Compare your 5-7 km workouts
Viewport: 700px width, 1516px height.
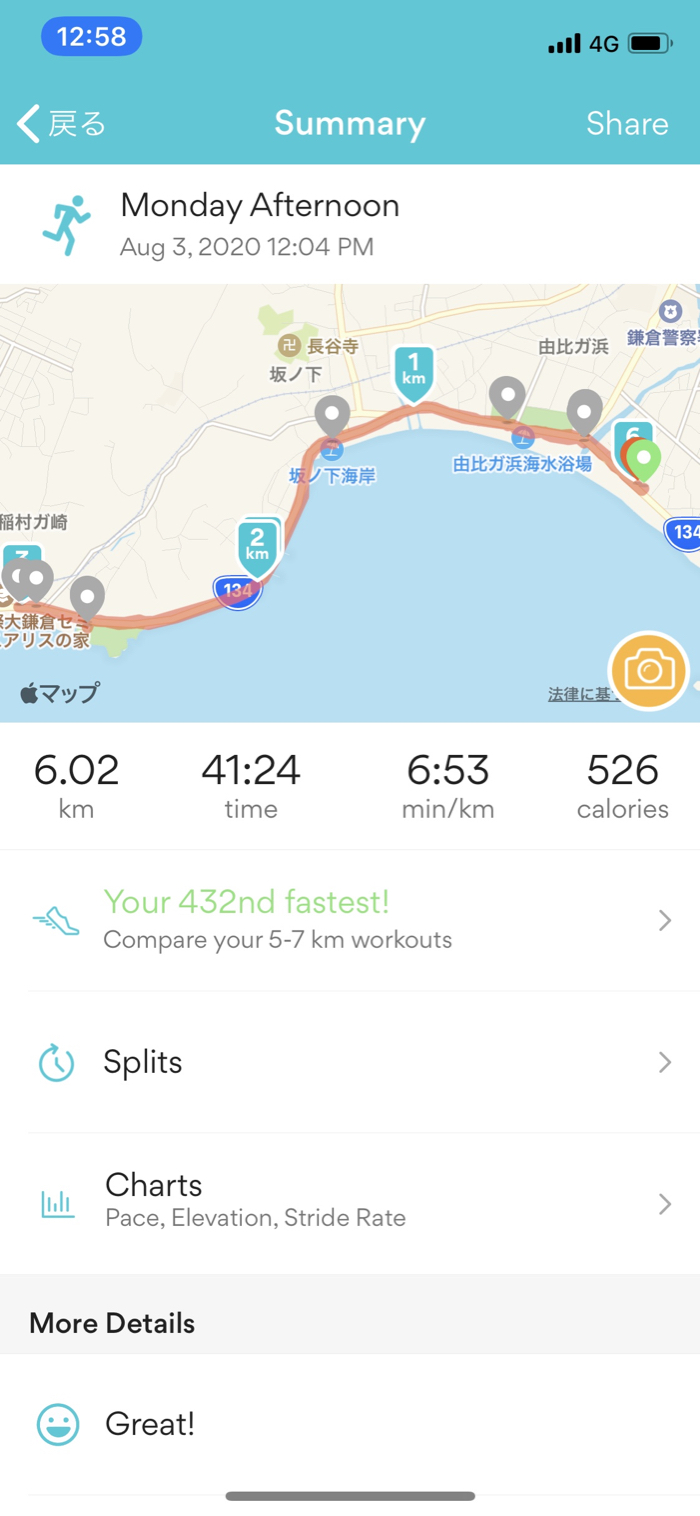click(350, 920)
